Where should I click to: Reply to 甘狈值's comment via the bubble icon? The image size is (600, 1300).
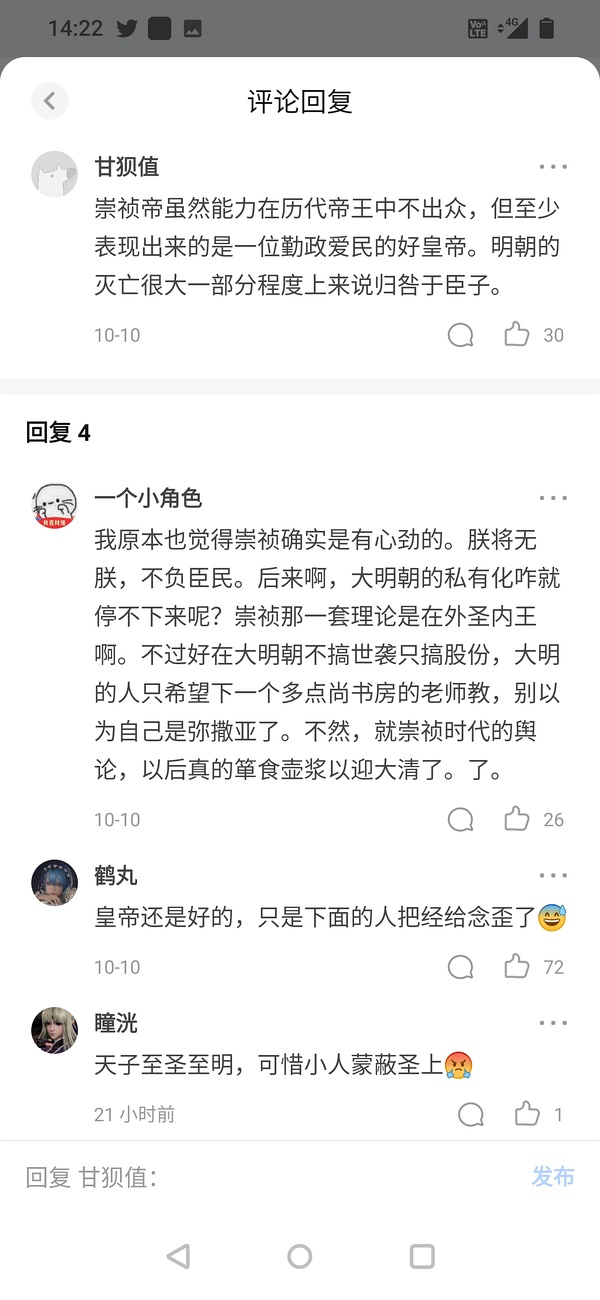point(460,335)
